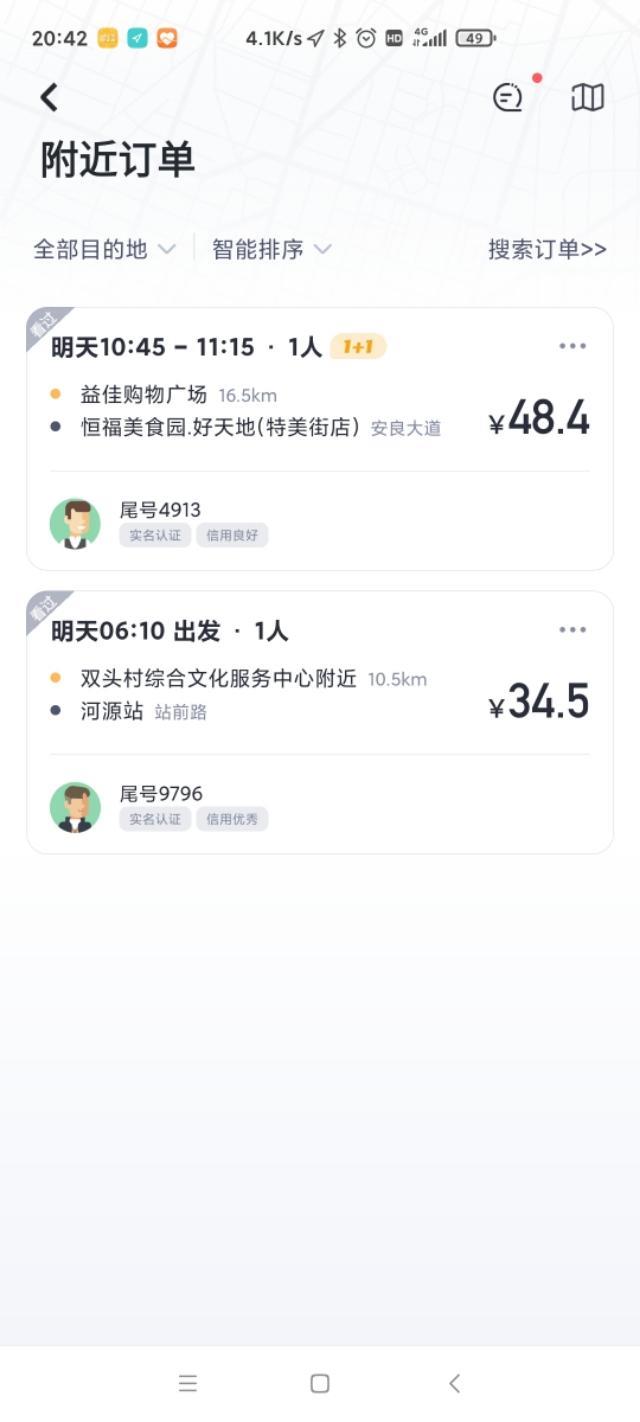This screenshot has height=1422, width=640.
Task: Open the 智能排序 sorting dropdown
Action: (x=271, y=249)
